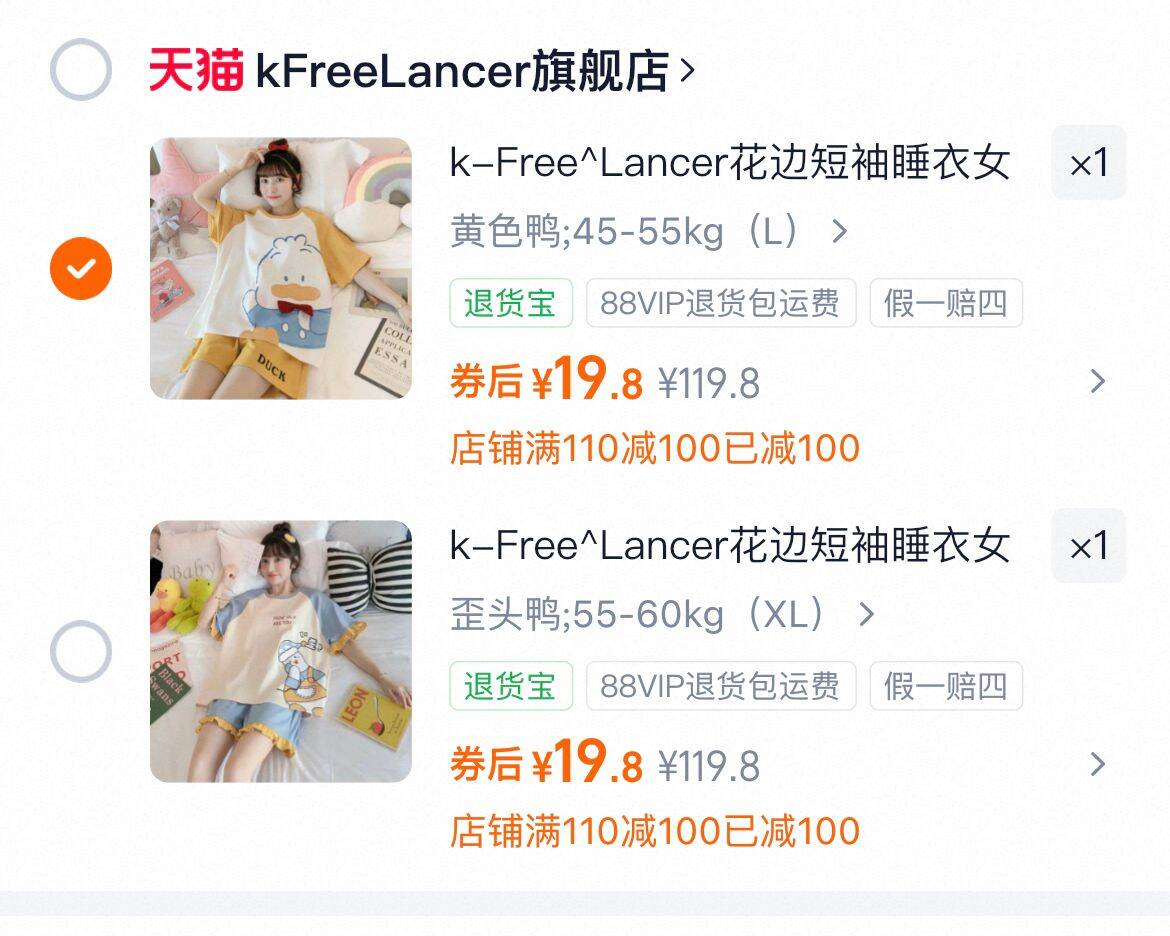This screenshot has height=936, width=1170.
Task: Expand price details for 歪头鸭 item
Action: tap(1097, 765)
